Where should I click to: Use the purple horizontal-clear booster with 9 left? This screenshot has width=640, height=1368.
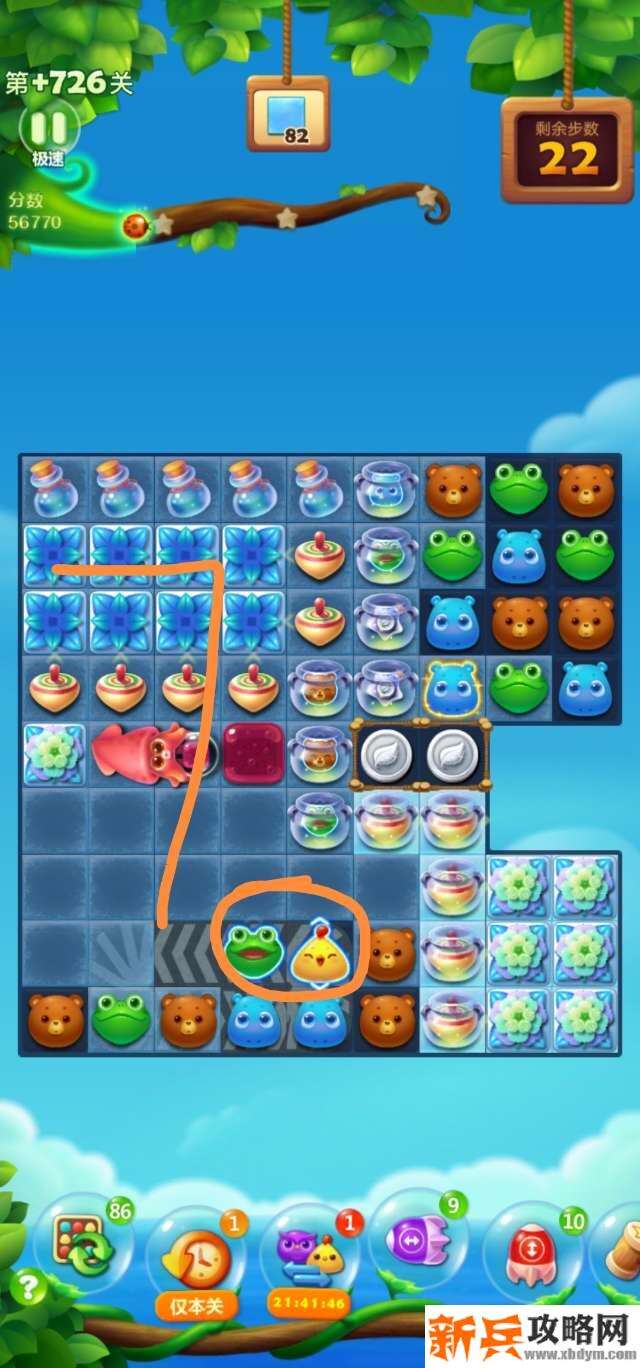419,1242
